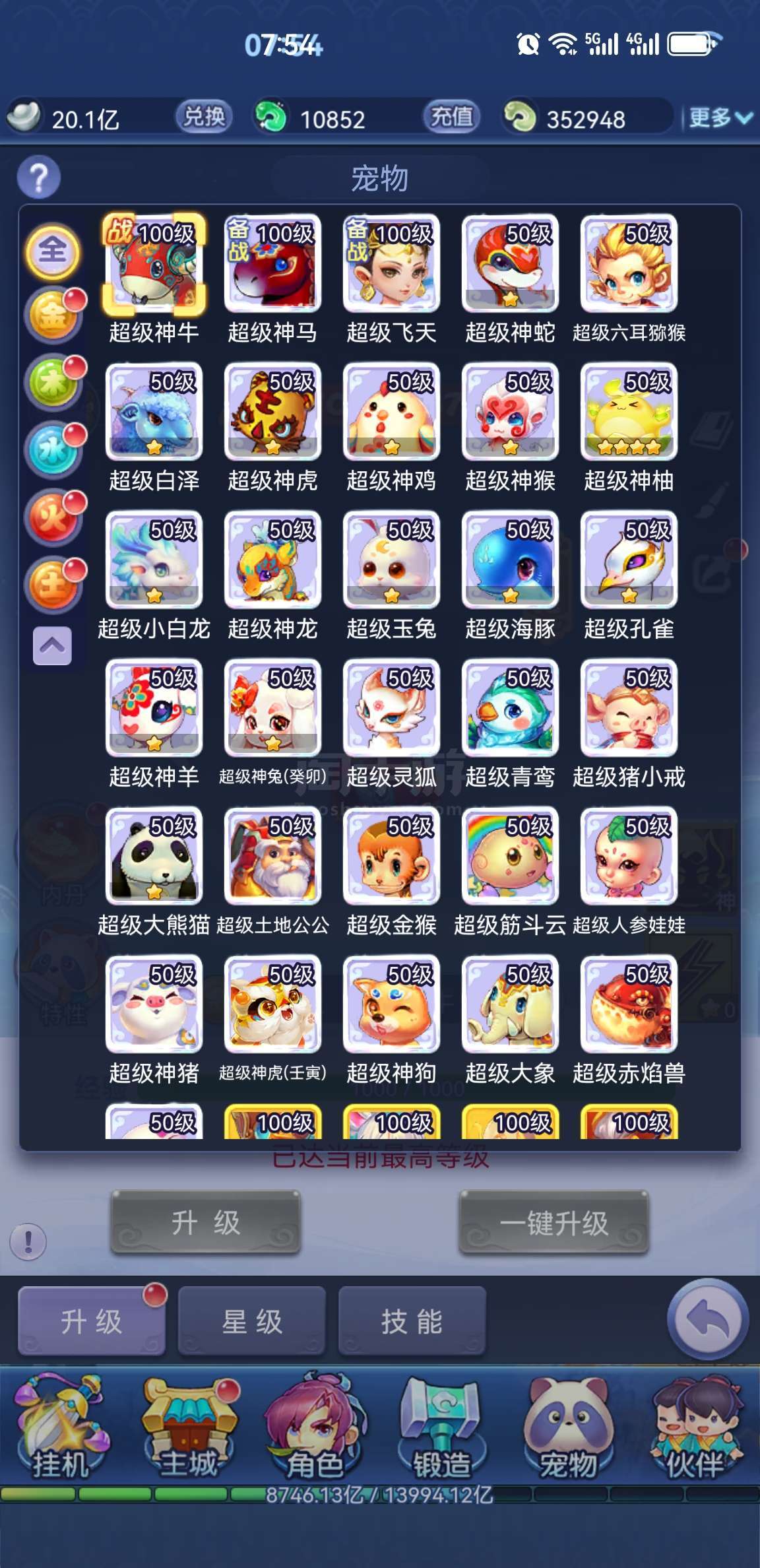Image resolution: width=760 pixels, height=1568 pixels.
Task: Collapse the element filter arrow
Action: [53, 645]
